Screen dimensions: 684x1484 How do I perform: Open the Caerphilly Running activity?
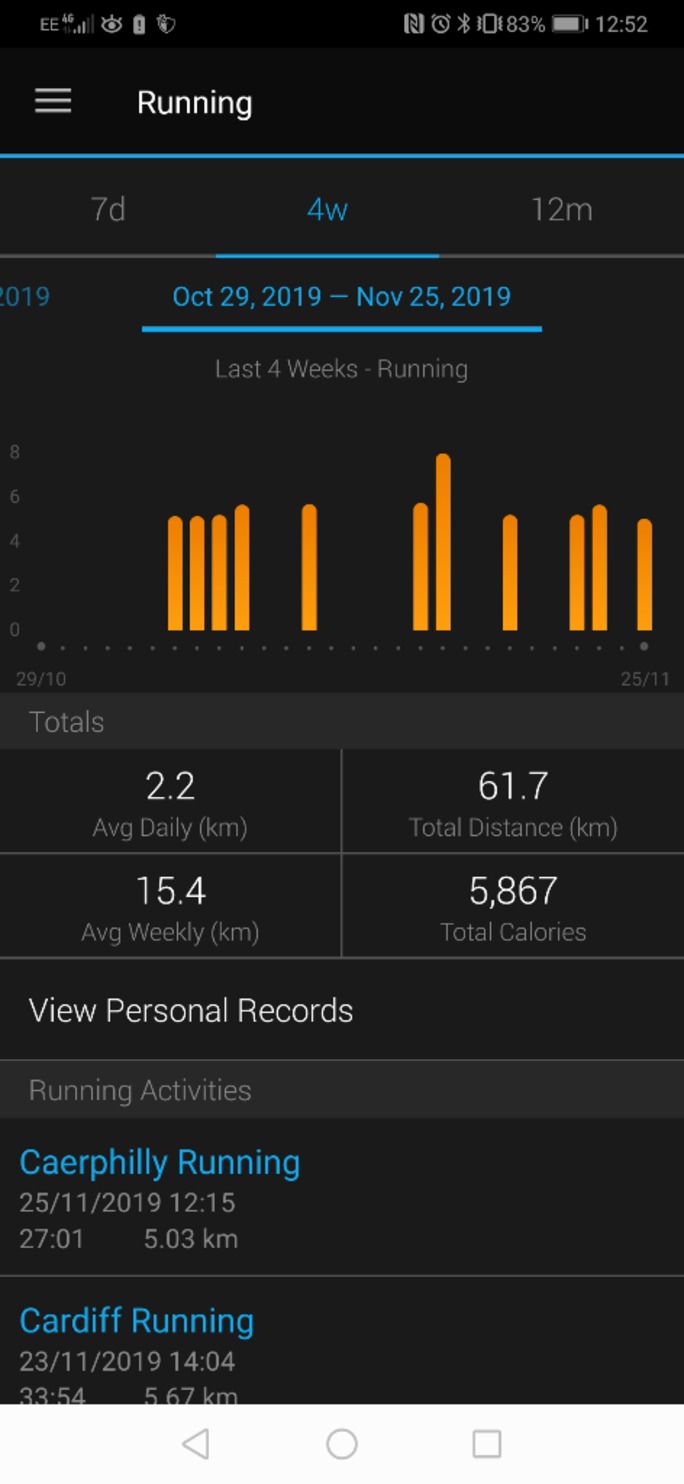point(342,1197)
